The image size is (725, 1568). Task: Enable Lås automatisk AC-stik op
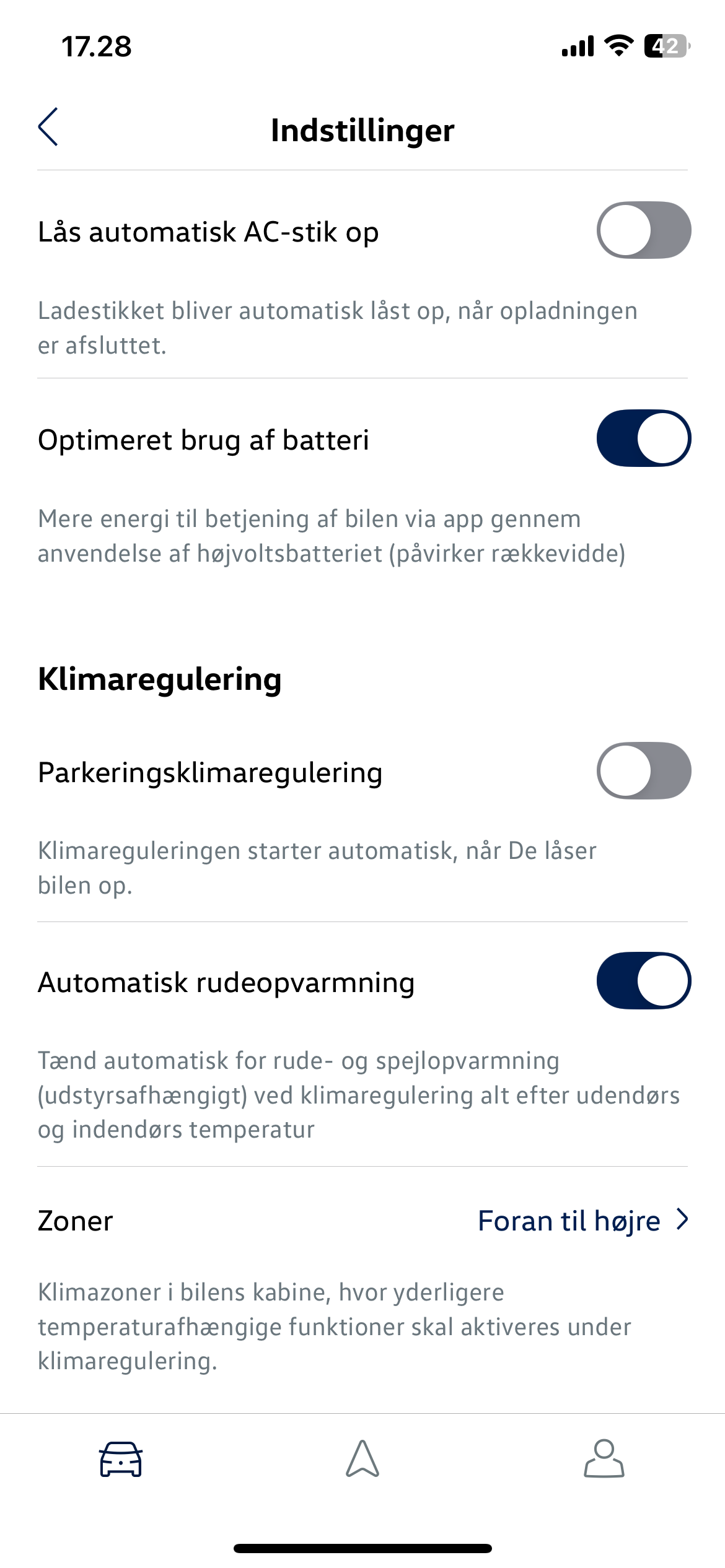pos(643,230)
